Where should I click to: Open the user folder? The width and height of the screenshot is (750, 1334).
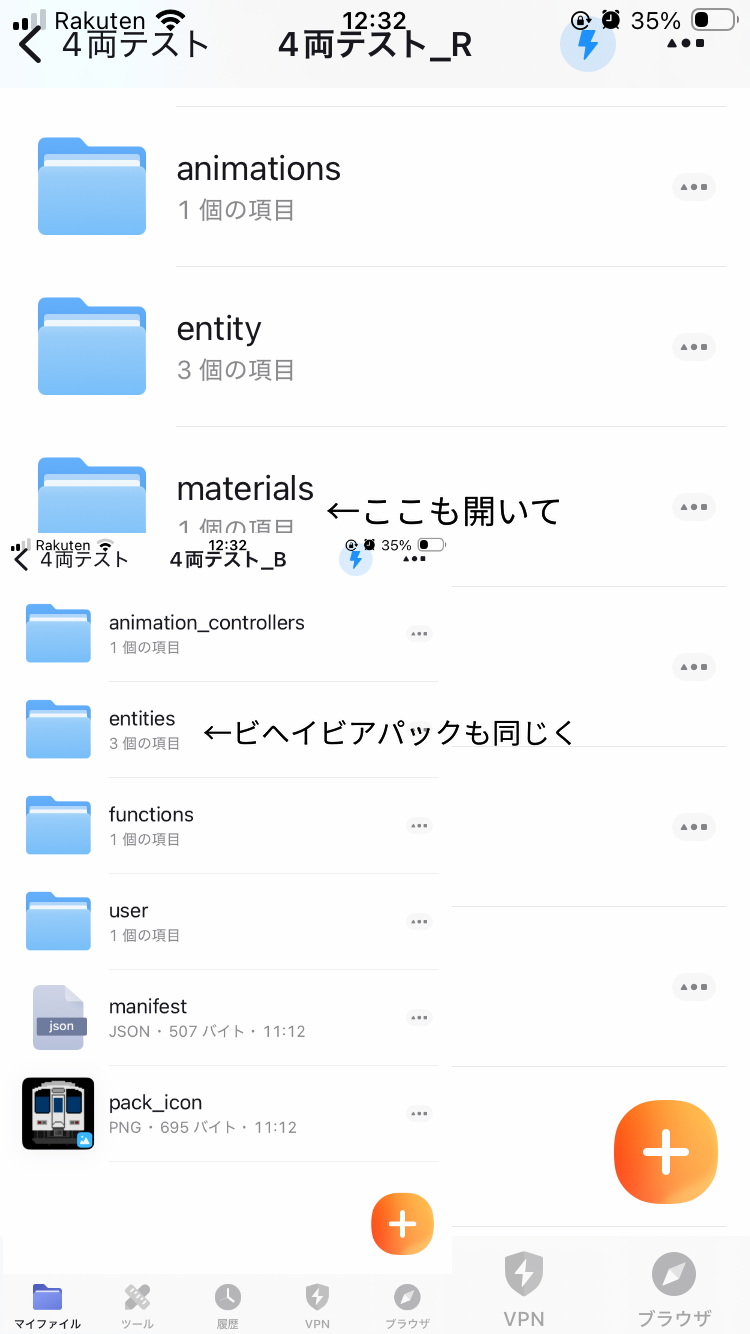(58, 921)
